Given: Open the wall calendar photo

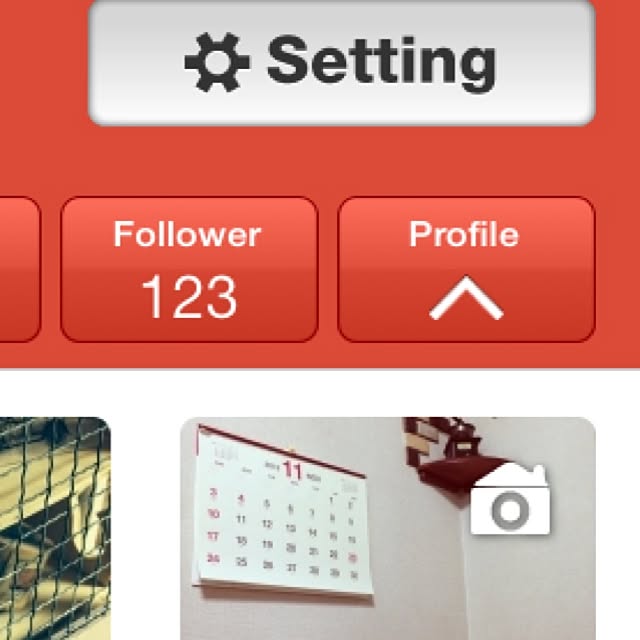Looking at the screenshot, I should pos(387,528).
